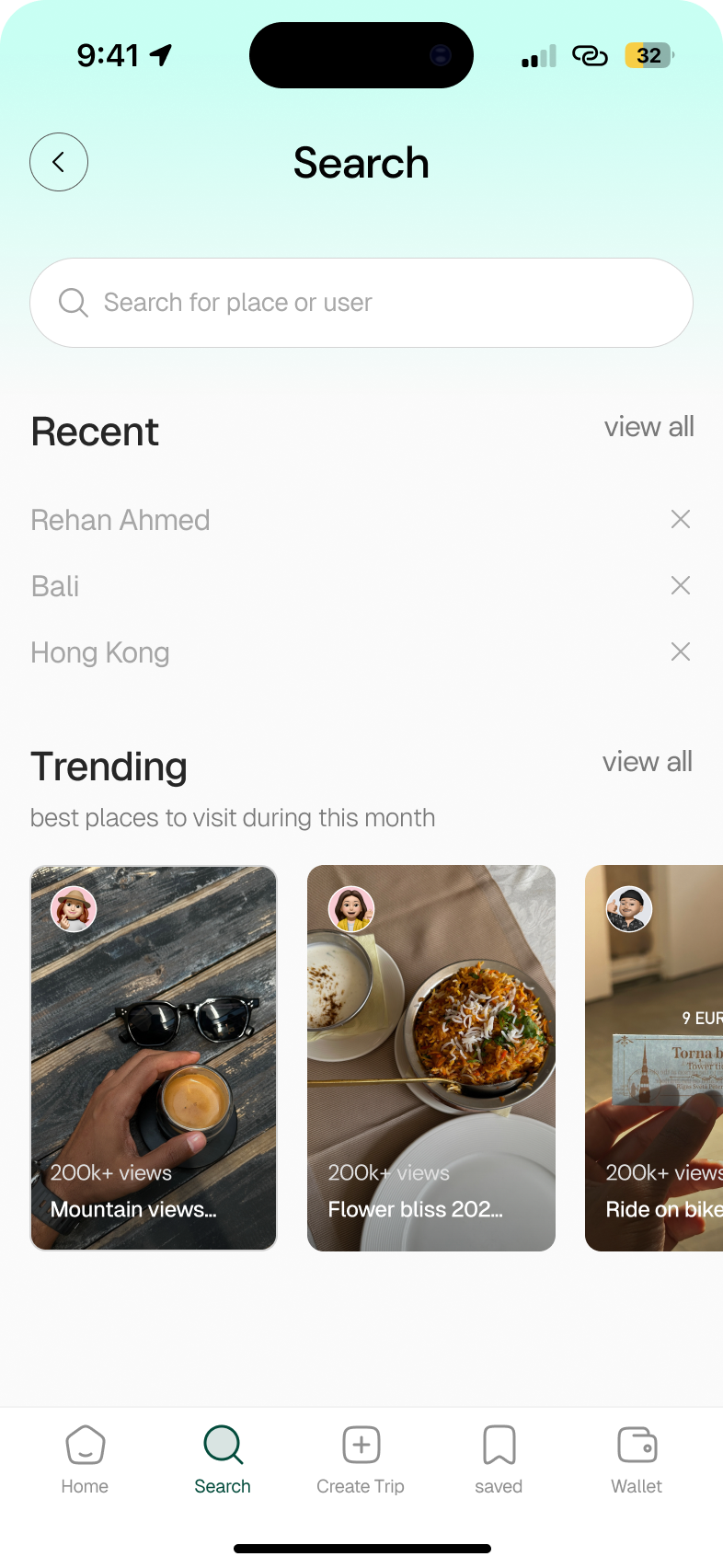
Task: Delete Hong Kong from recent searches
Action: click(681, 652)
